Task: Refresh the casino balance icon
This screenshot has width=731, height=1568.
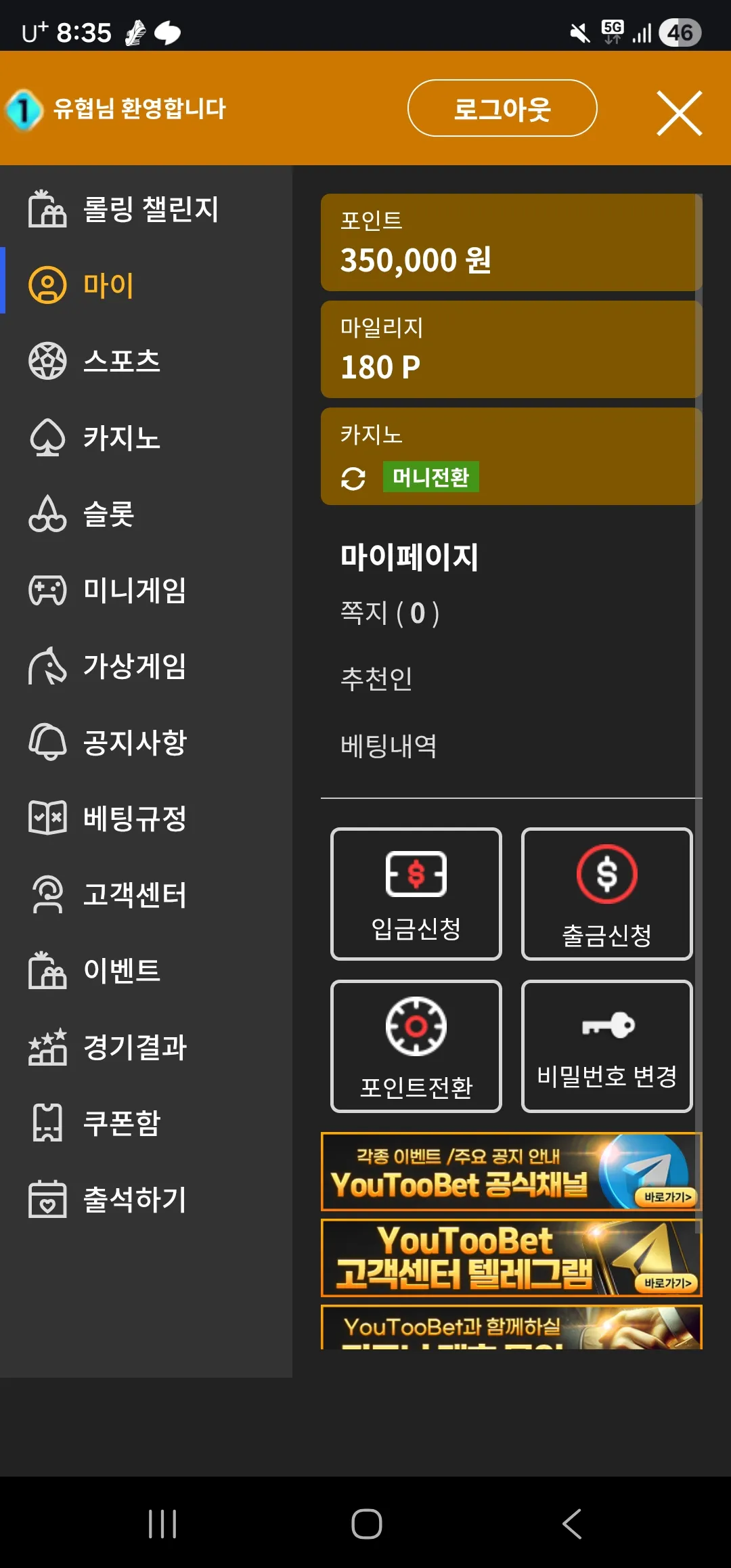Action: 353,478
